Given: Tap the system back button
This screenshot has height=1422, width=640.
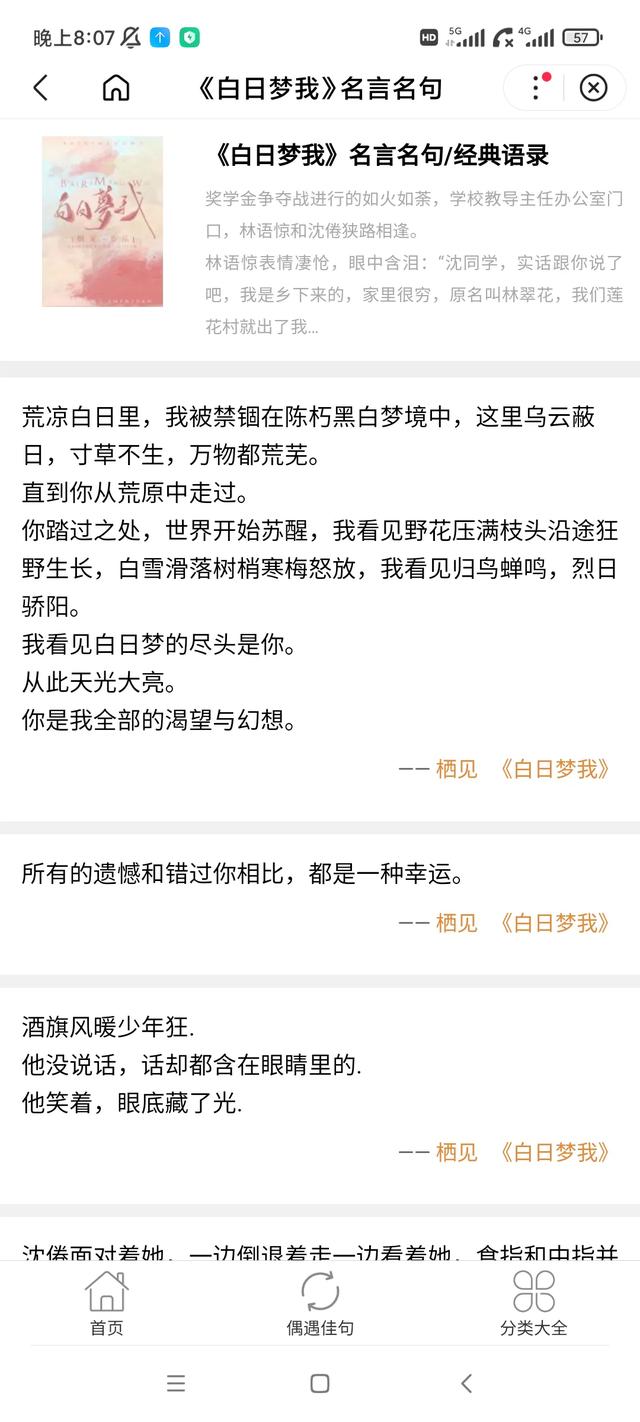Looking at the screenshot, I should coord(466,1383).
